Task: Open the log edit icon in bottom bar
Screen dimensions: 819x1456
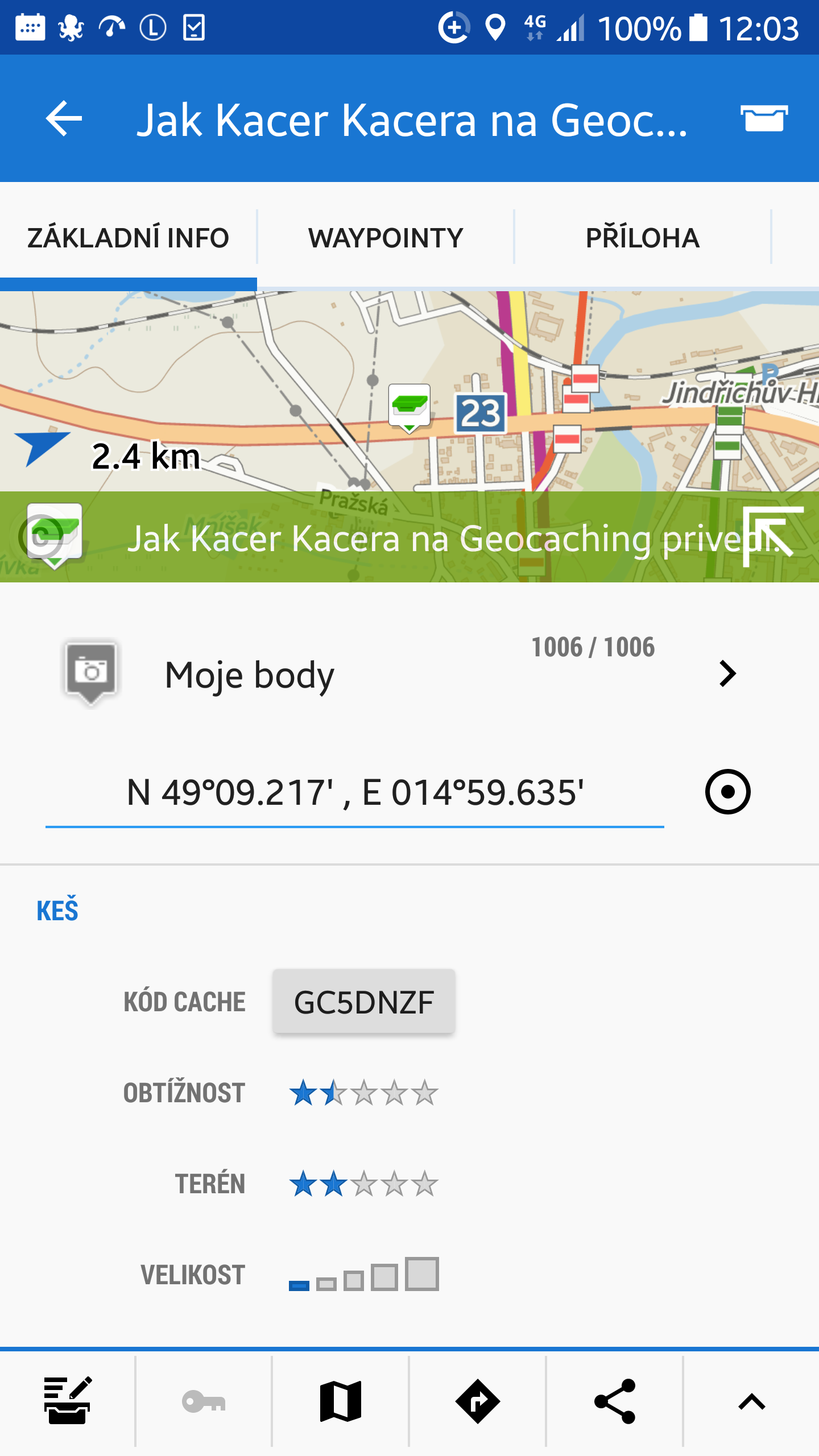Action: click(68, 1401)
